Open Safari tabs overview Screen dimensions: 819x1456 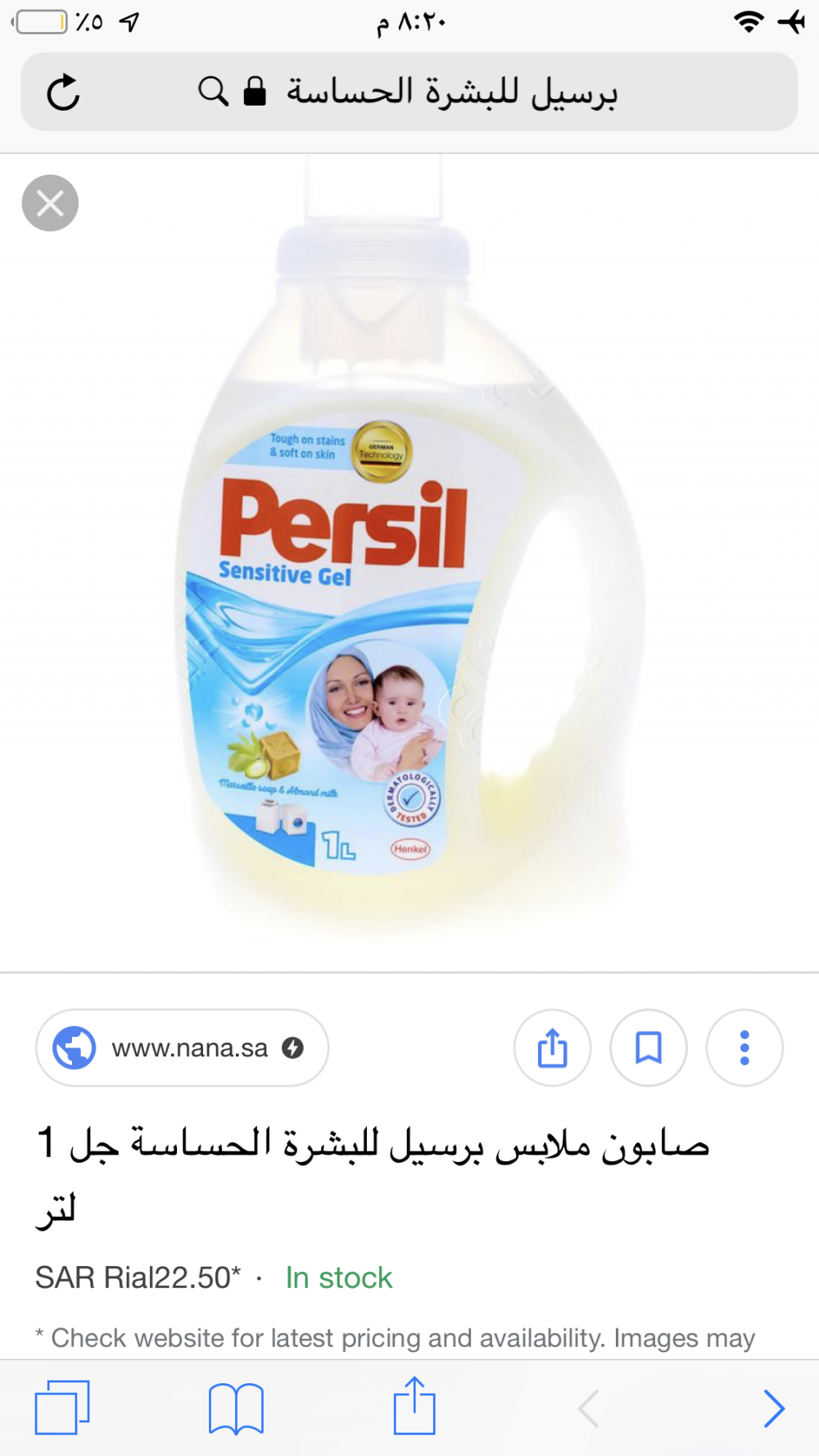(x=62, y=1408)
